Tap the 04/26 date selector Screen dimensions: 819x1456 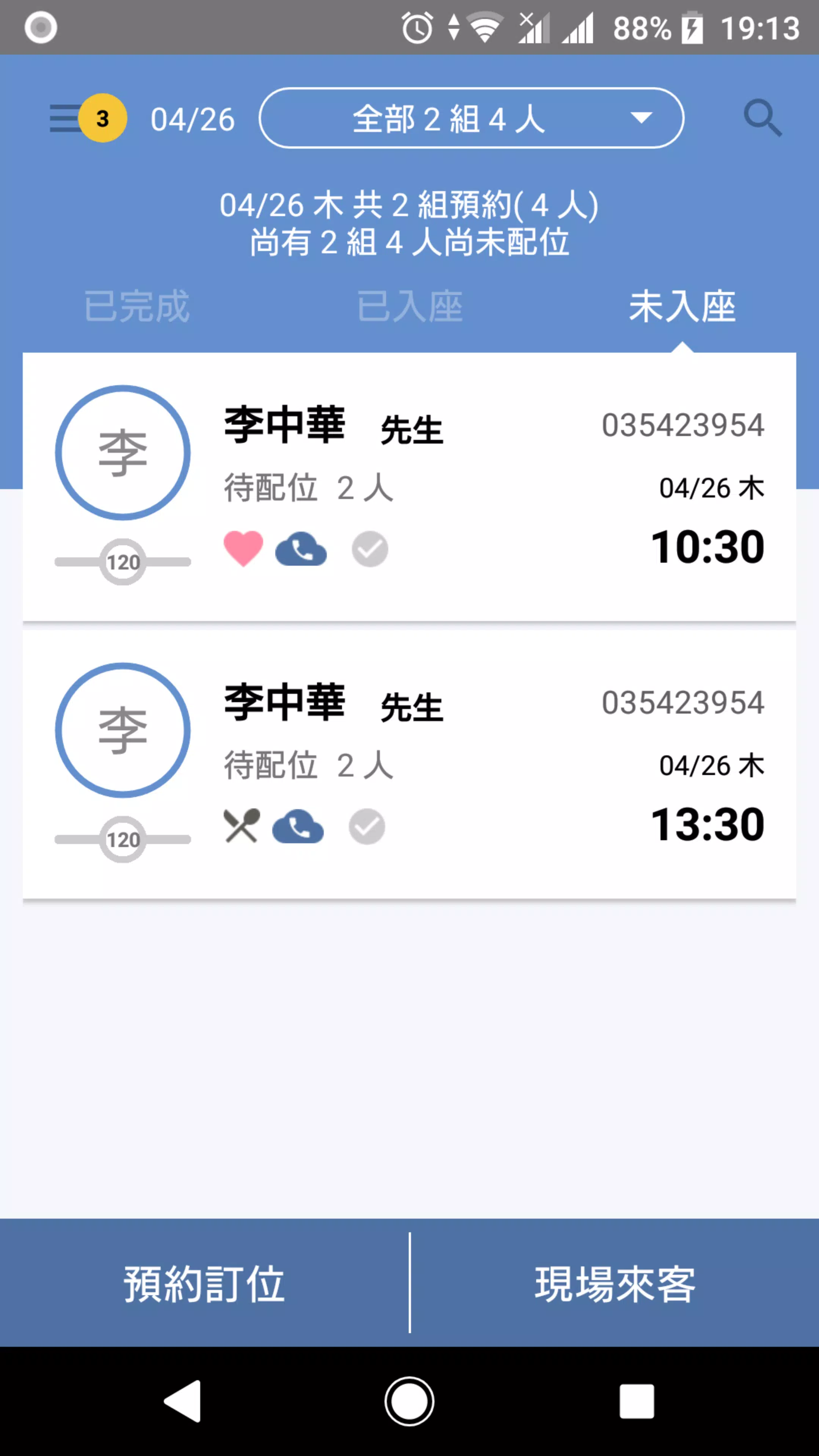[192, 120]
